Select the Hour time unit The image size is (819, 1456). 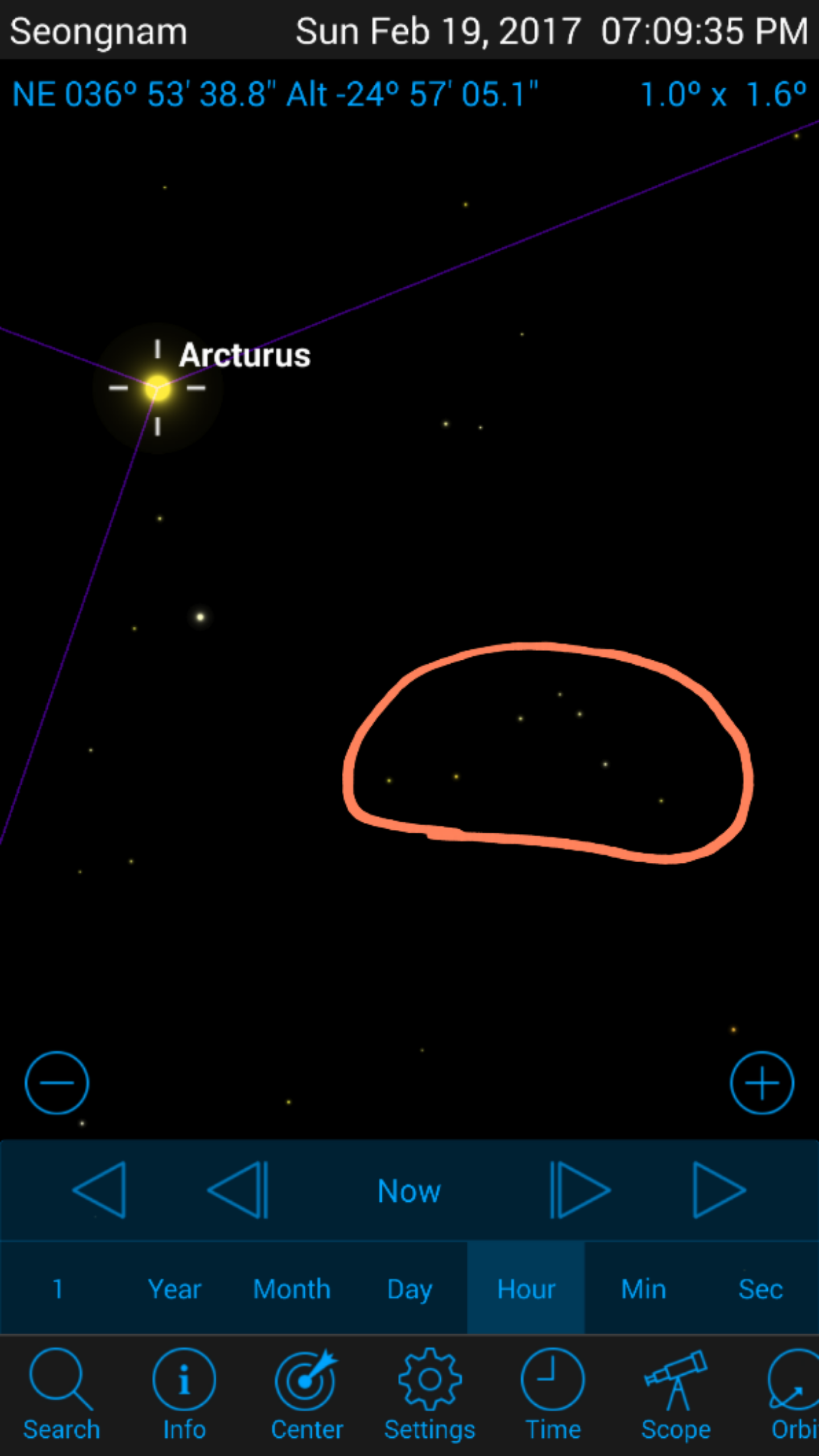526,1289
